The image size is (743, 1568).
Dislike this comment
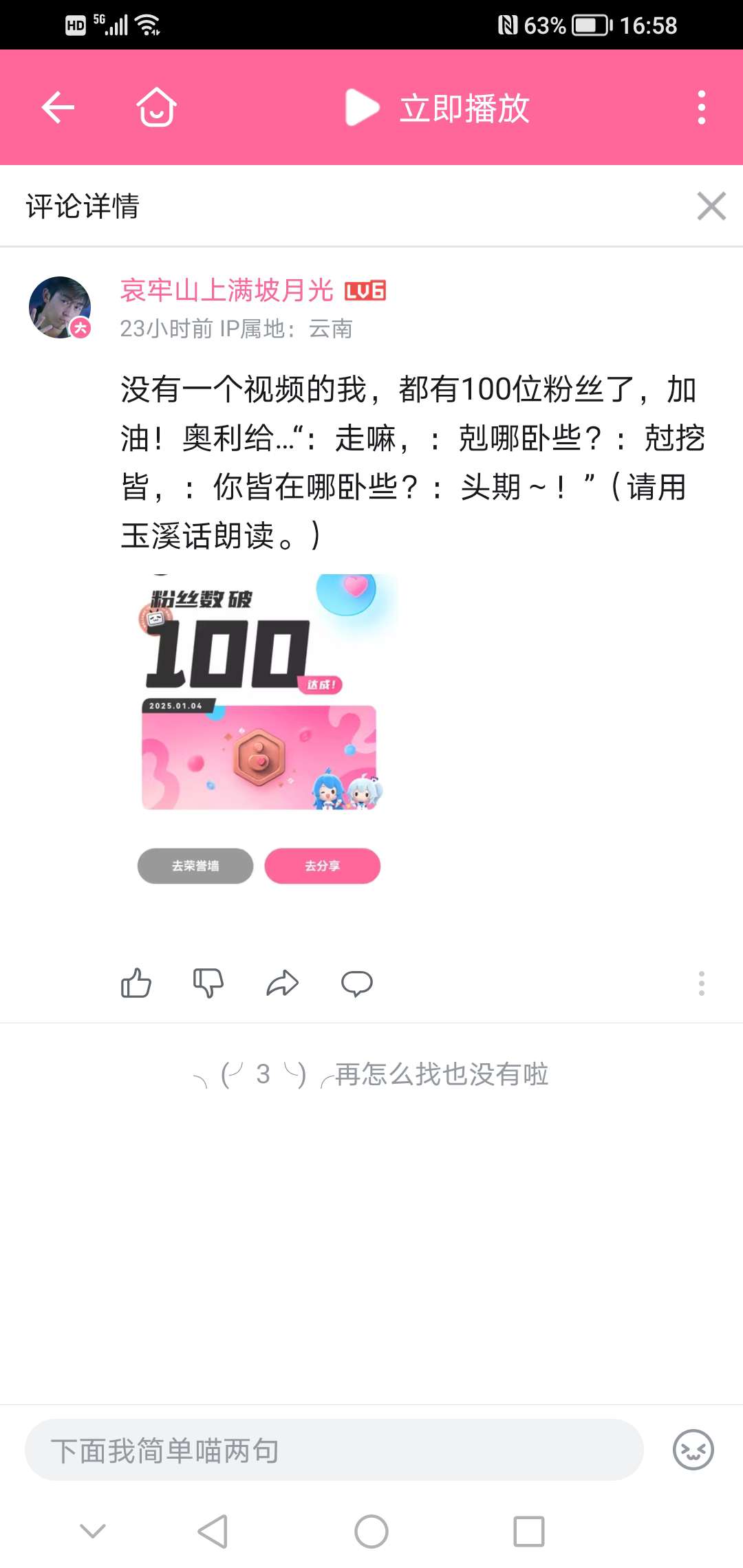[208, 983]
